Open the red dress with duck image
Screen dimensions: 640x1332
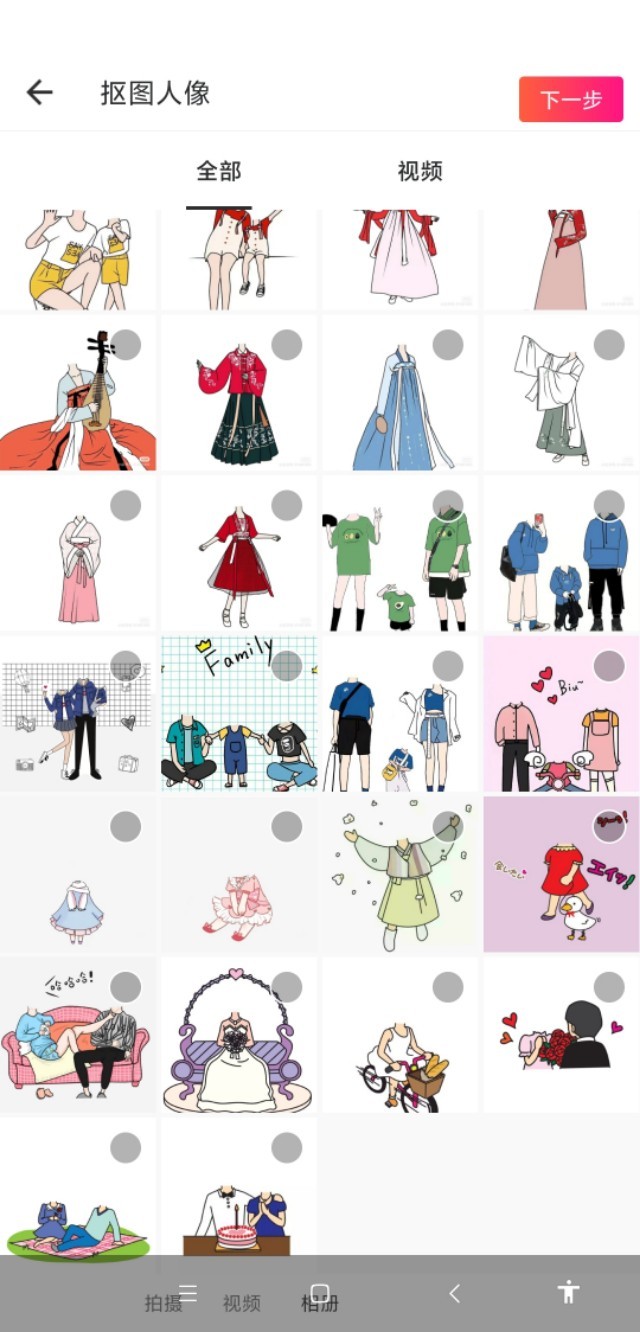[x=561, y=874]
